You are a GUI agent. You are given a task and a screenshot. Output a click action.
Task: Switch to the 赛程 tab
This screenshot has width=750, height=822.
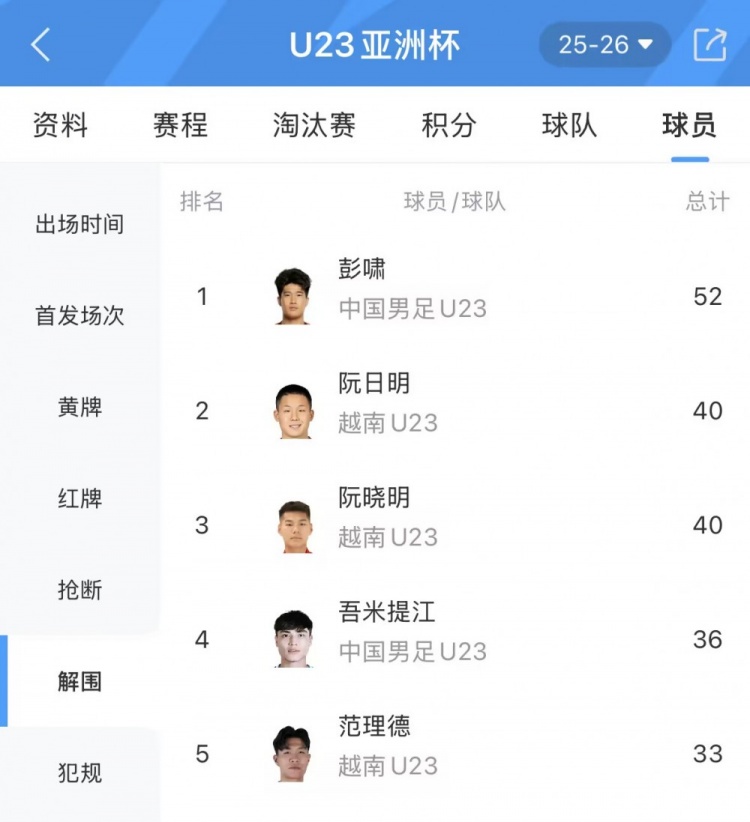[180, 125]
